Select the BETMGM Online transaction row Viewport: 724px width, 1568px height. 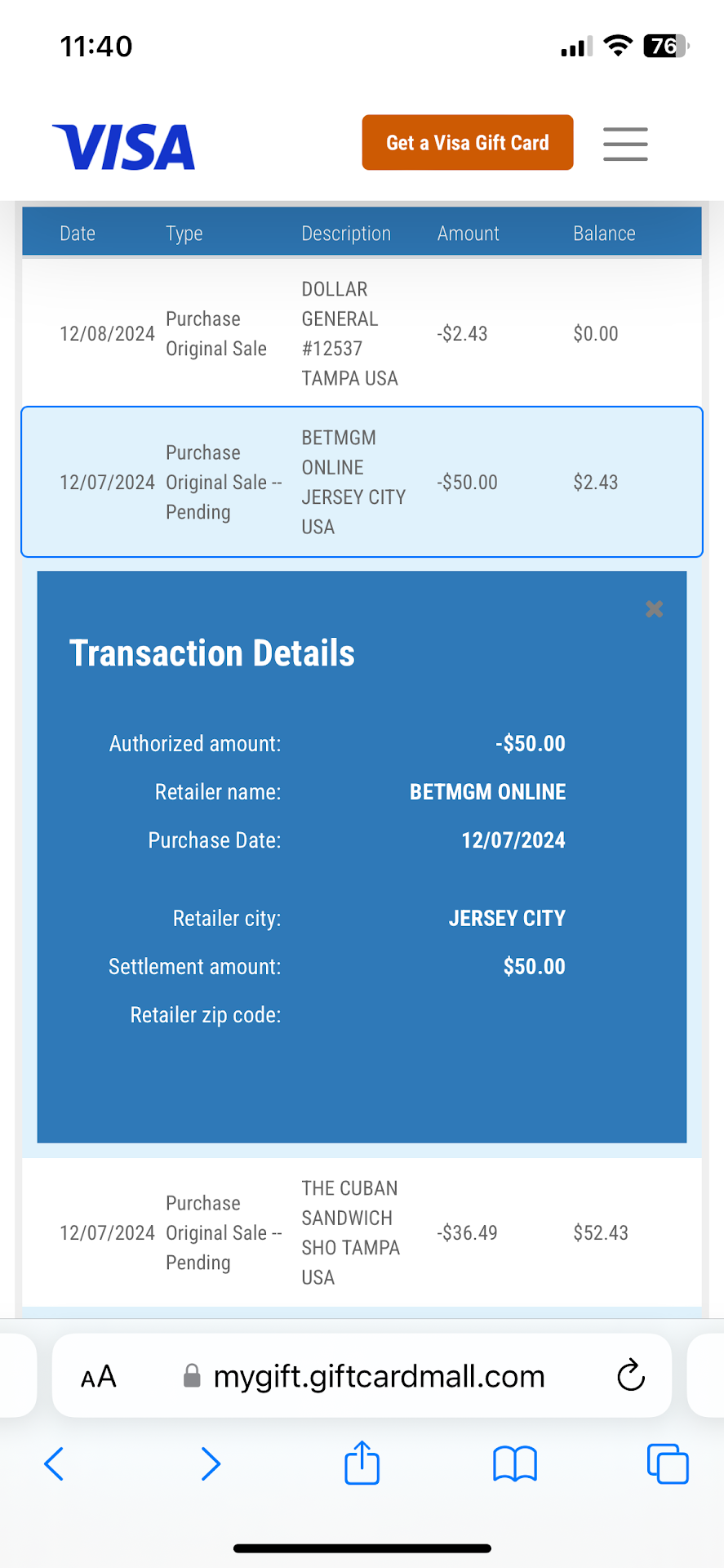tap(362, 482)
